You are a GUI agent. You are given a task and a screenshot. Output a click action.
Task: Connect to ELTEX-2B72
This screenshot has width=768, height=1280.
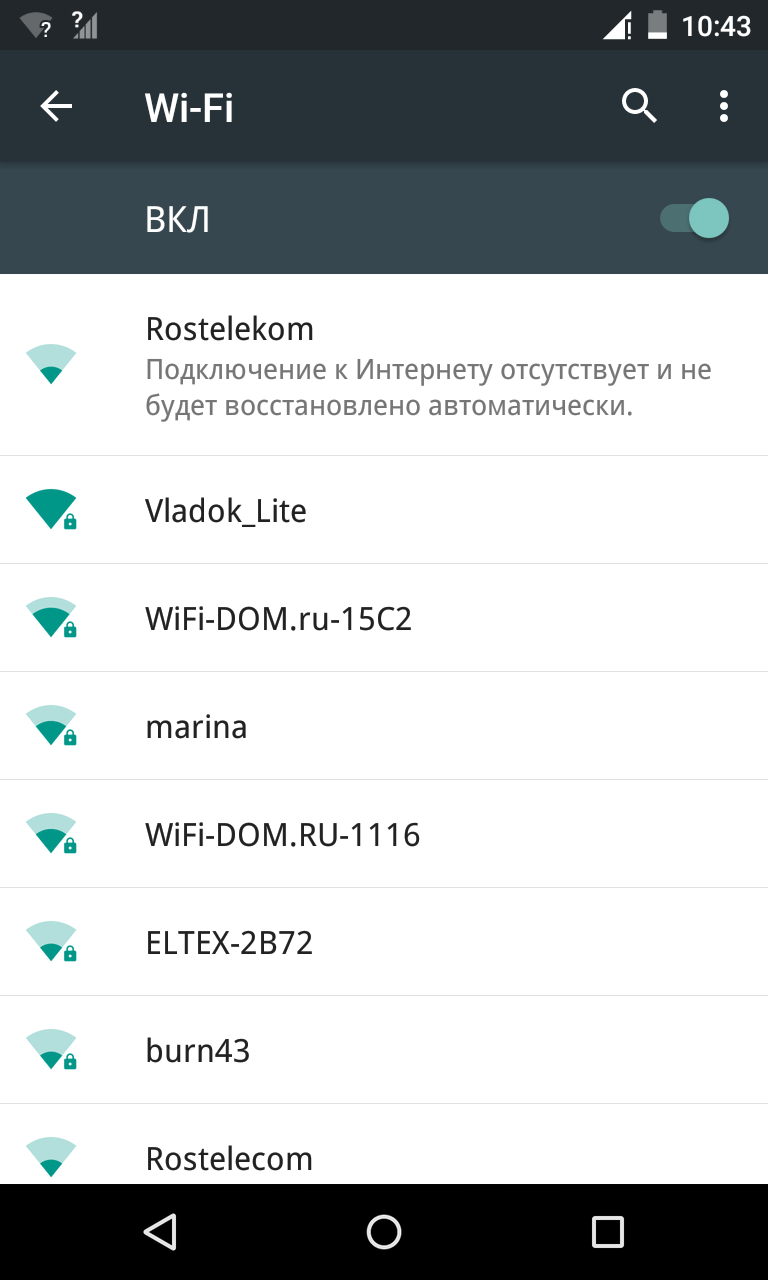pos(384,942)
